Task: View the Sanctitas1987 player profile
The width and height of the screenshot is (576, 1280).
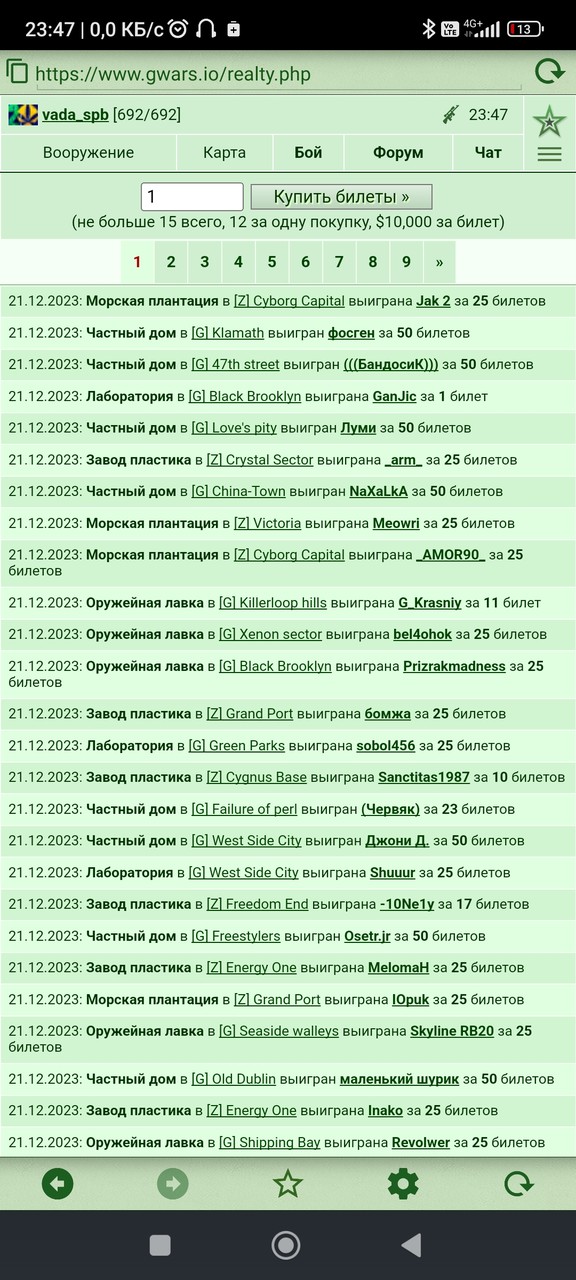Action: click(424, 777)
